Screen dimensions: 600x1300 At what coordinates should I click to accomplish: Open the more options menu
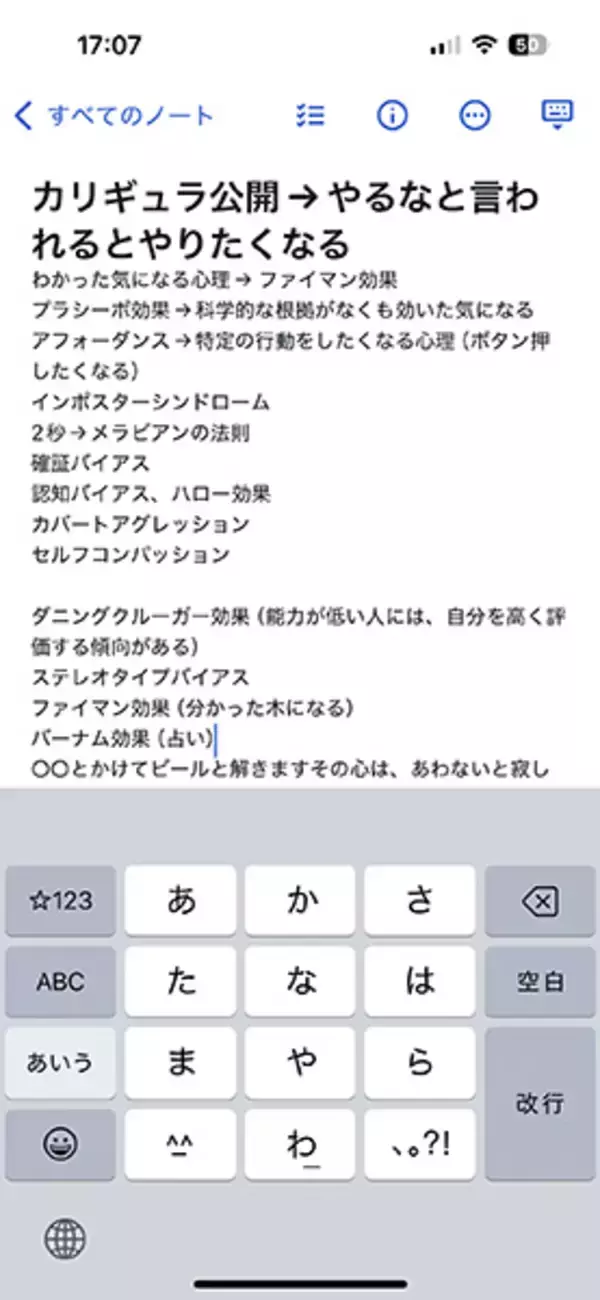[474, 116]
